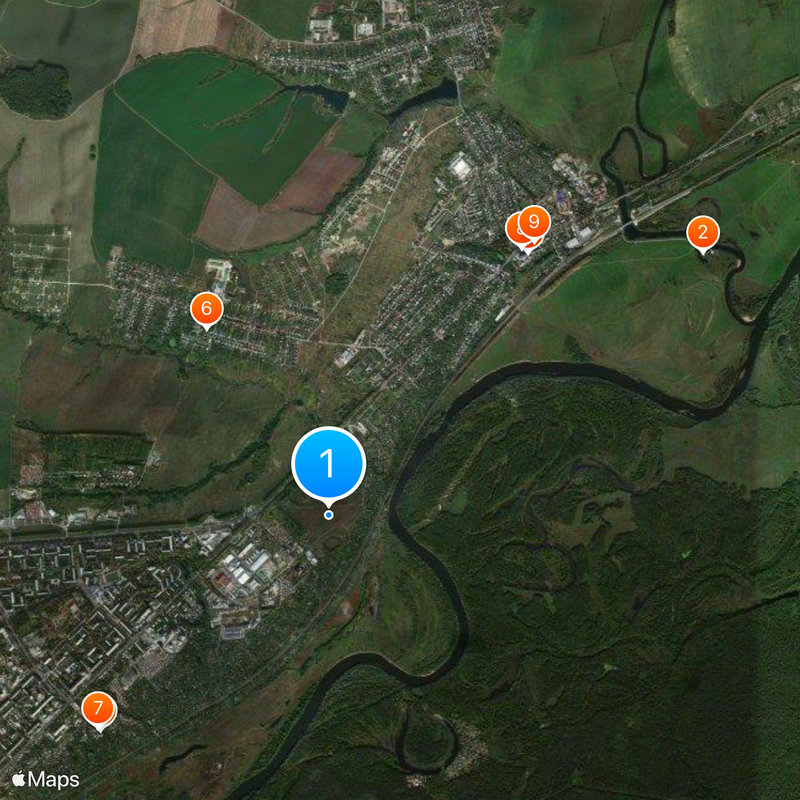The width and height of the screenshot is (800, 800).
Task: Open the orange pin numbered 6
Action: click(x=206, y=308)
